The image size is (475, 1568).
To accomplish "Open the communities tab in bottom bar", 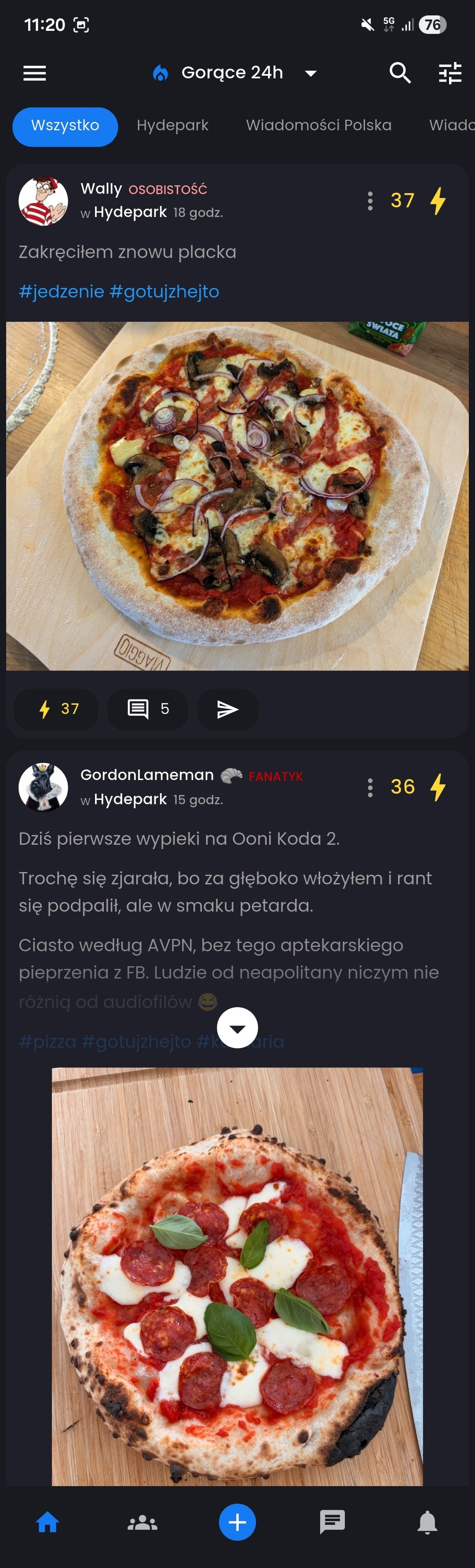I will click(x=142, y=1522).
